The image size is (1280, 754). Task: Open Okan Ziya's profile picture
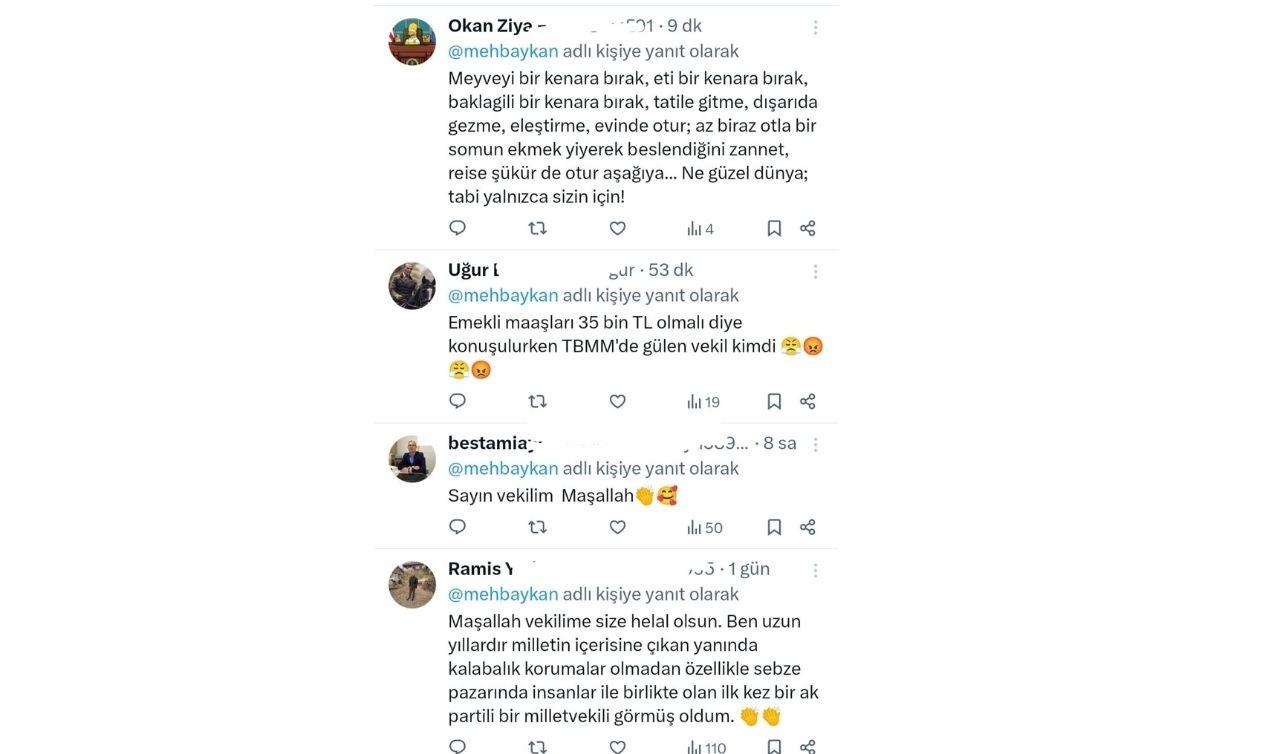pos(412,42)
